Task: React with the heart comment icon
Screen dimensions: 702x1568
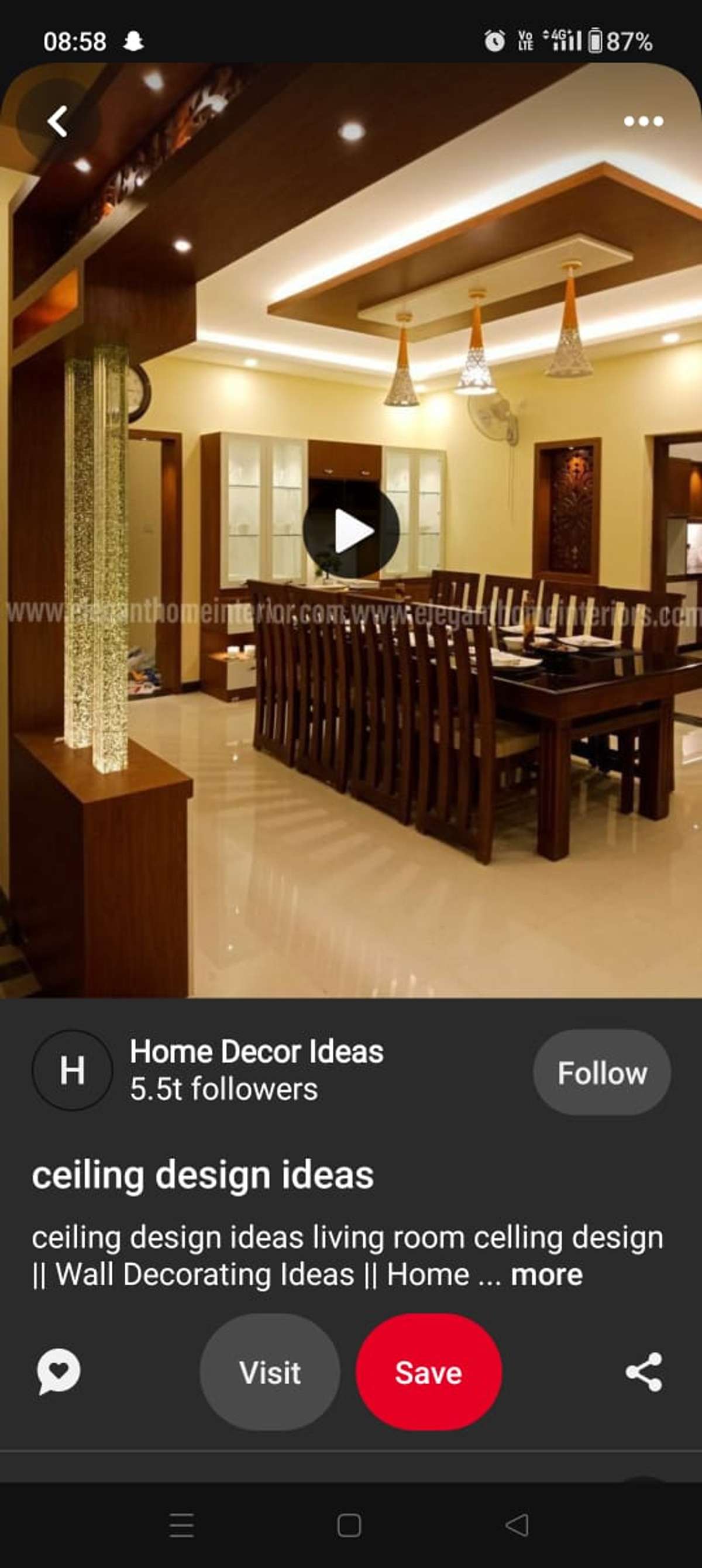Action: click(59, 1371)
